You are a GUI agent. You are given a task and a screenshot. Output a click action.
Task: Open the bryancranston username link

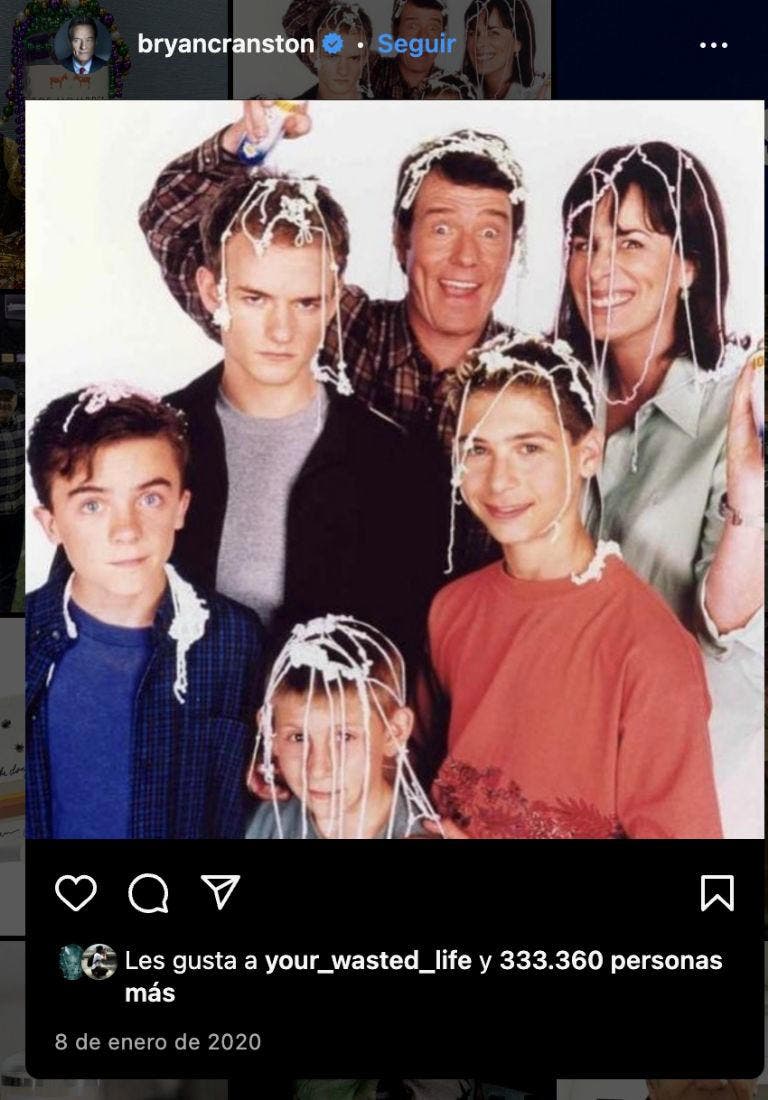226,44
